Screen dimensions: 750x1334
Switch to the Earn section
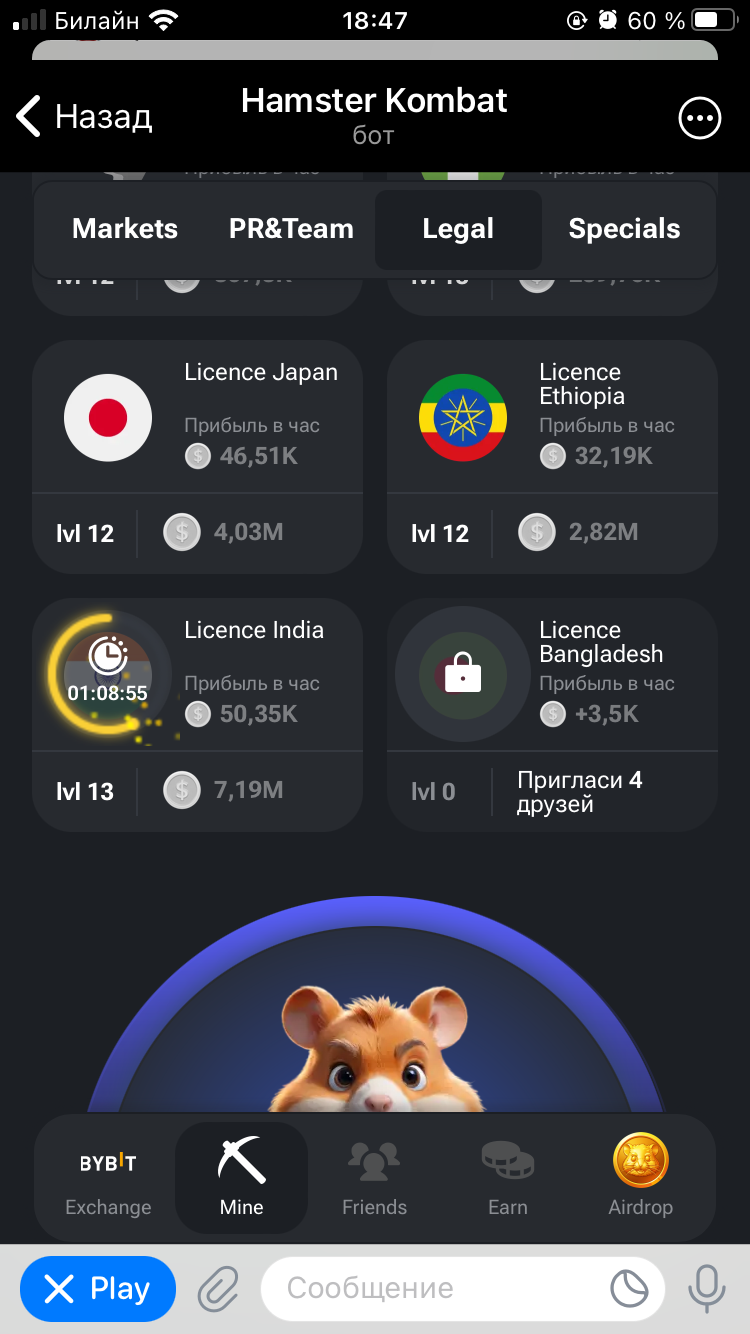(507, 1178)
